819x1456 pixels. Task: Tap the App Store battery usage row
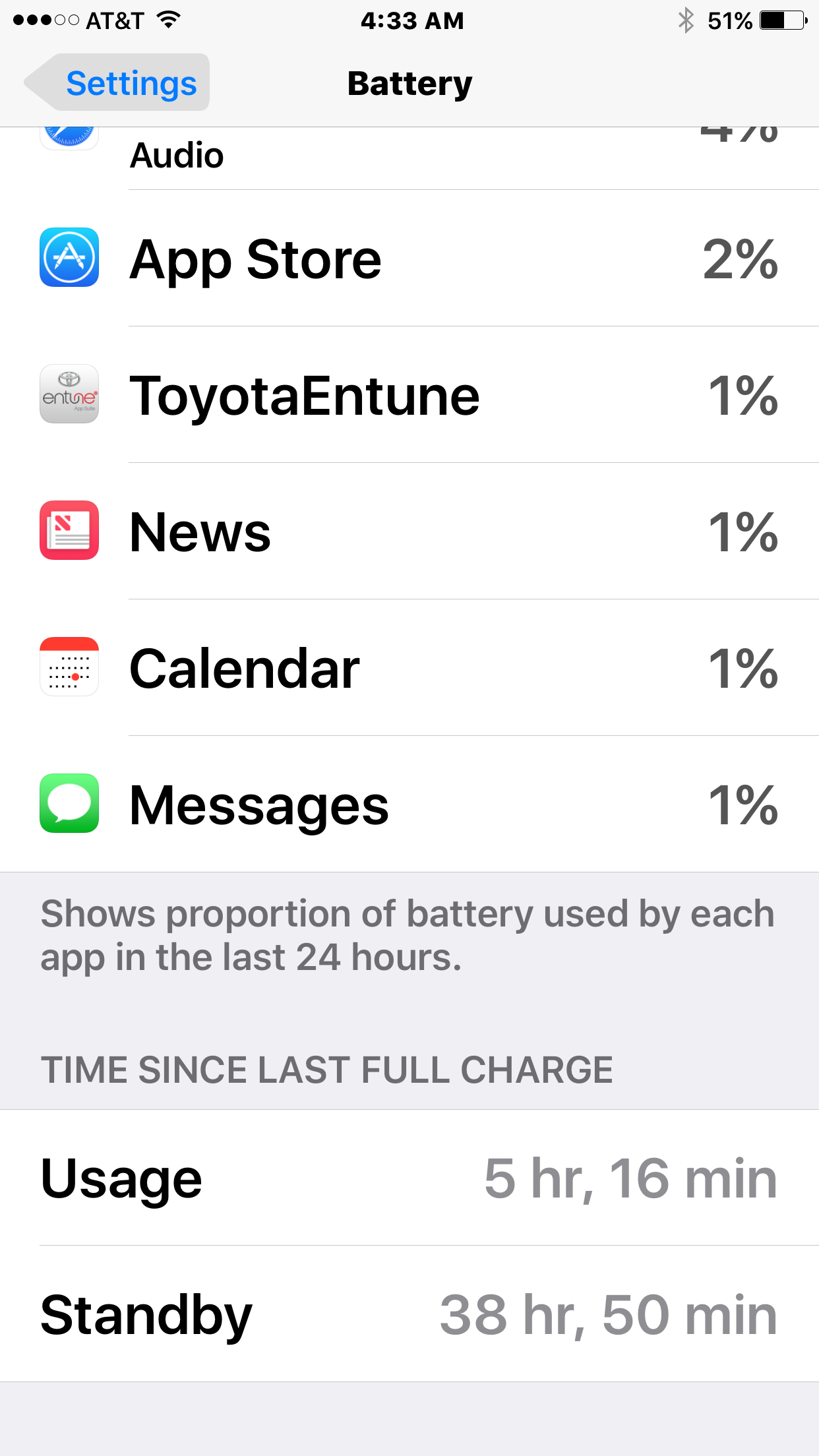coord(409,258)
